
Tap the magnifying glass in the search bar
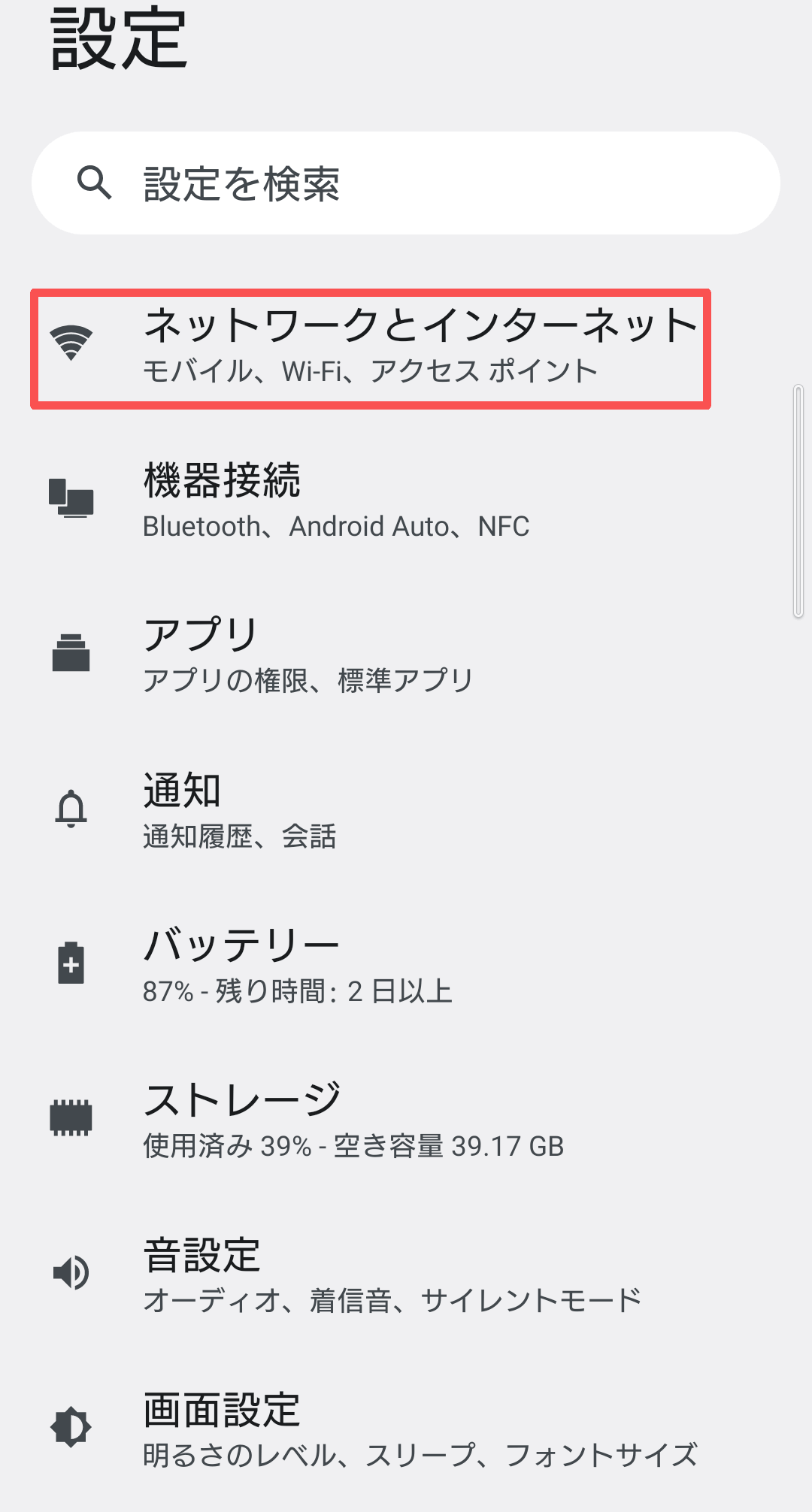[95, 183]
